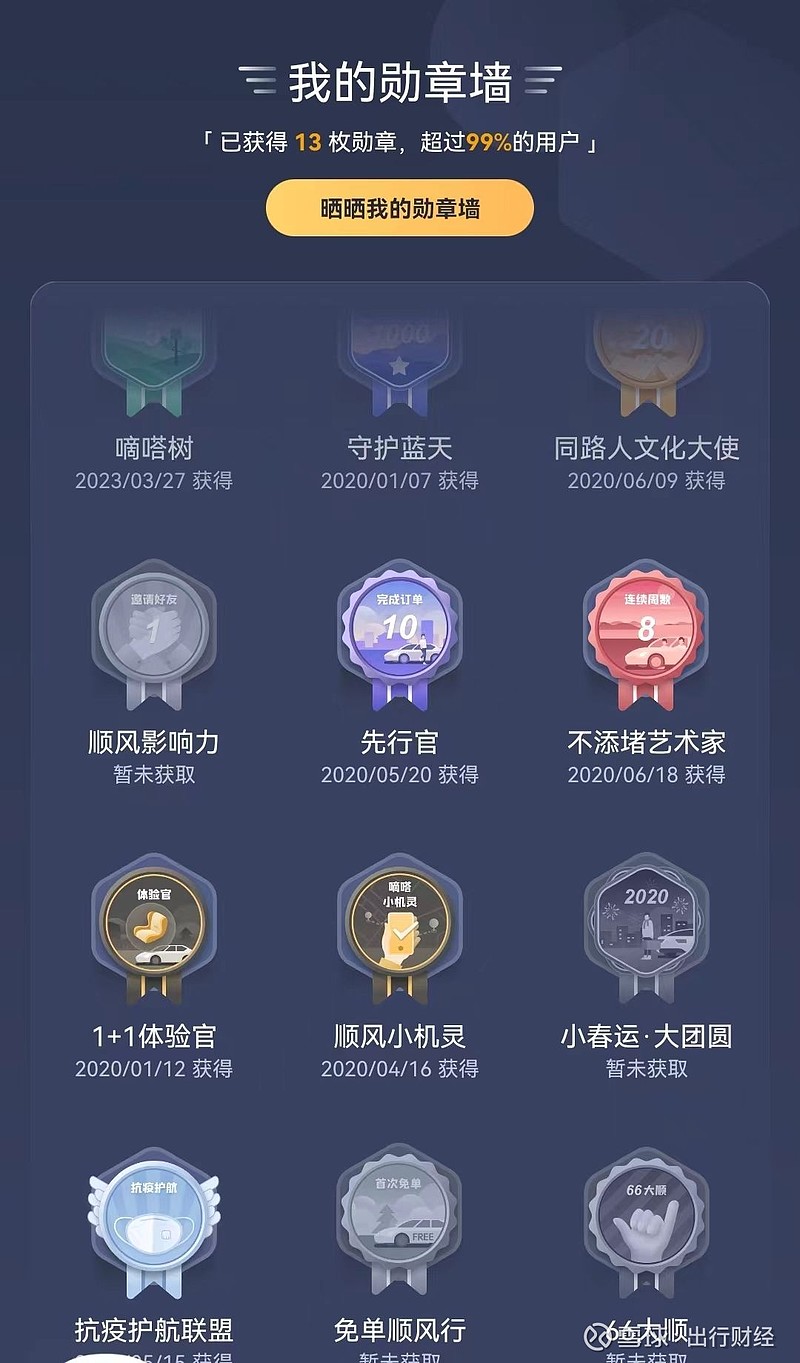Screen dimensions: 800x1363
Task: Open the 免单顺风行 badge
Action: (400, 1223)
